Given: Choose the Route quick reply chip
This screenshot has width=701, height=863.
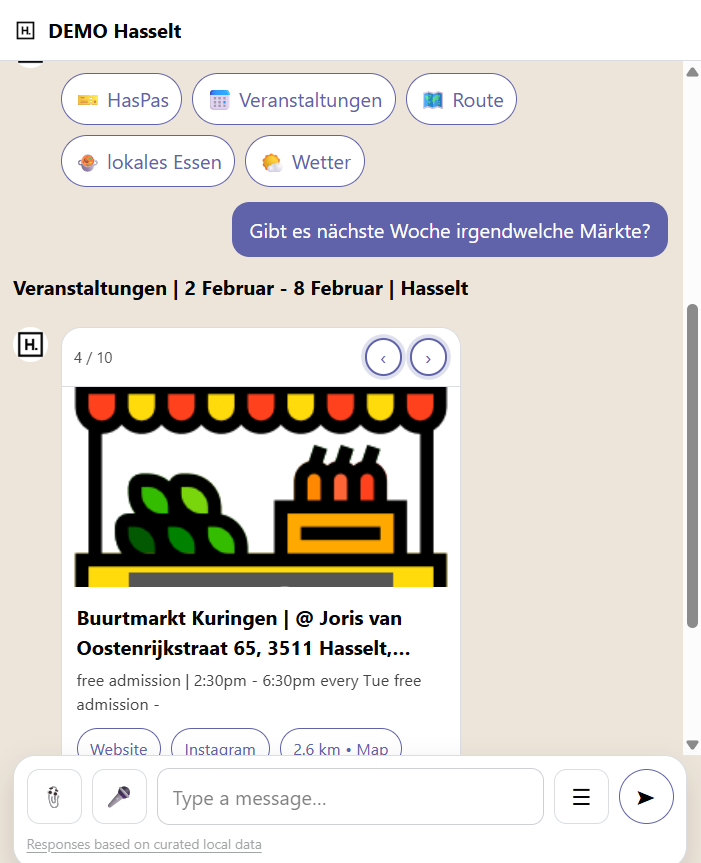Looking at the screenshot, I should (461, 100).
